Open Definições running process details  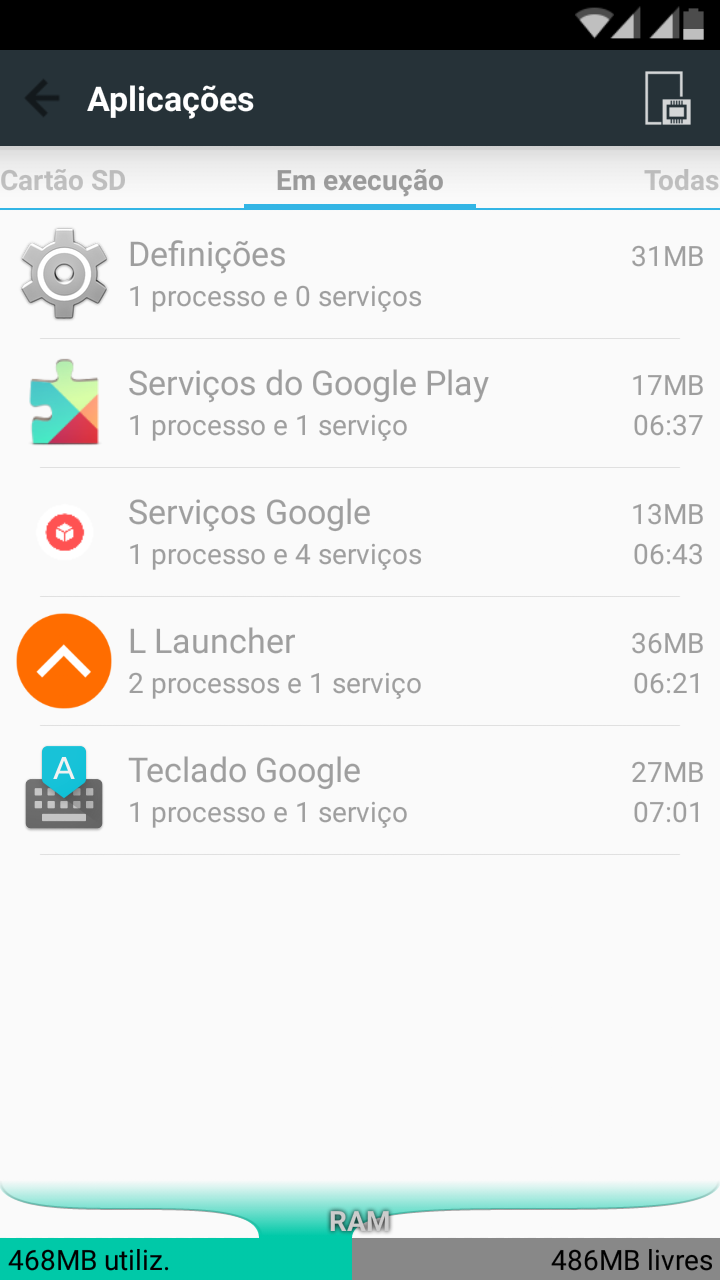(360, 274)
